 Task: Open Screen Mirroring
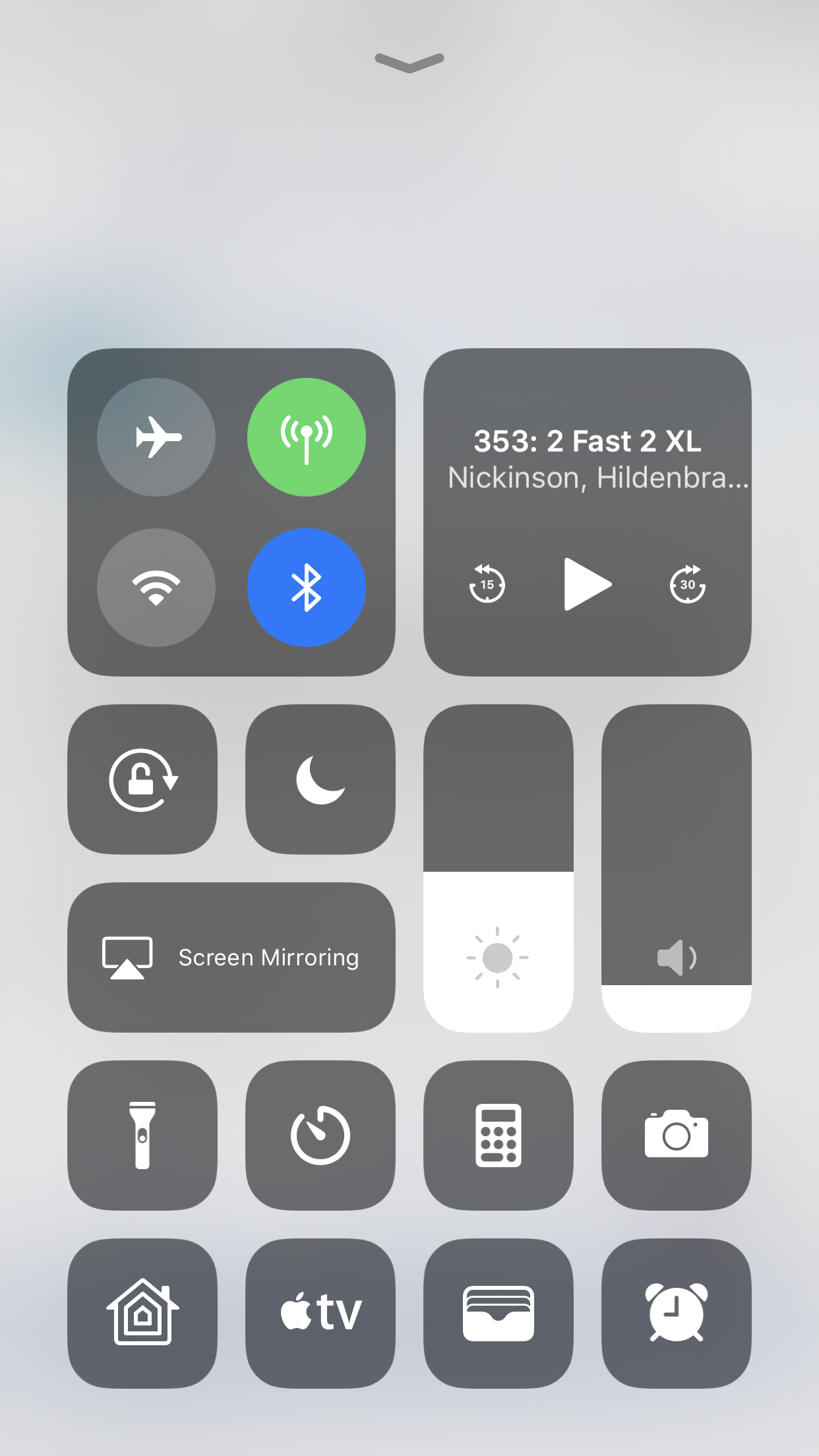tap(231, 957)
